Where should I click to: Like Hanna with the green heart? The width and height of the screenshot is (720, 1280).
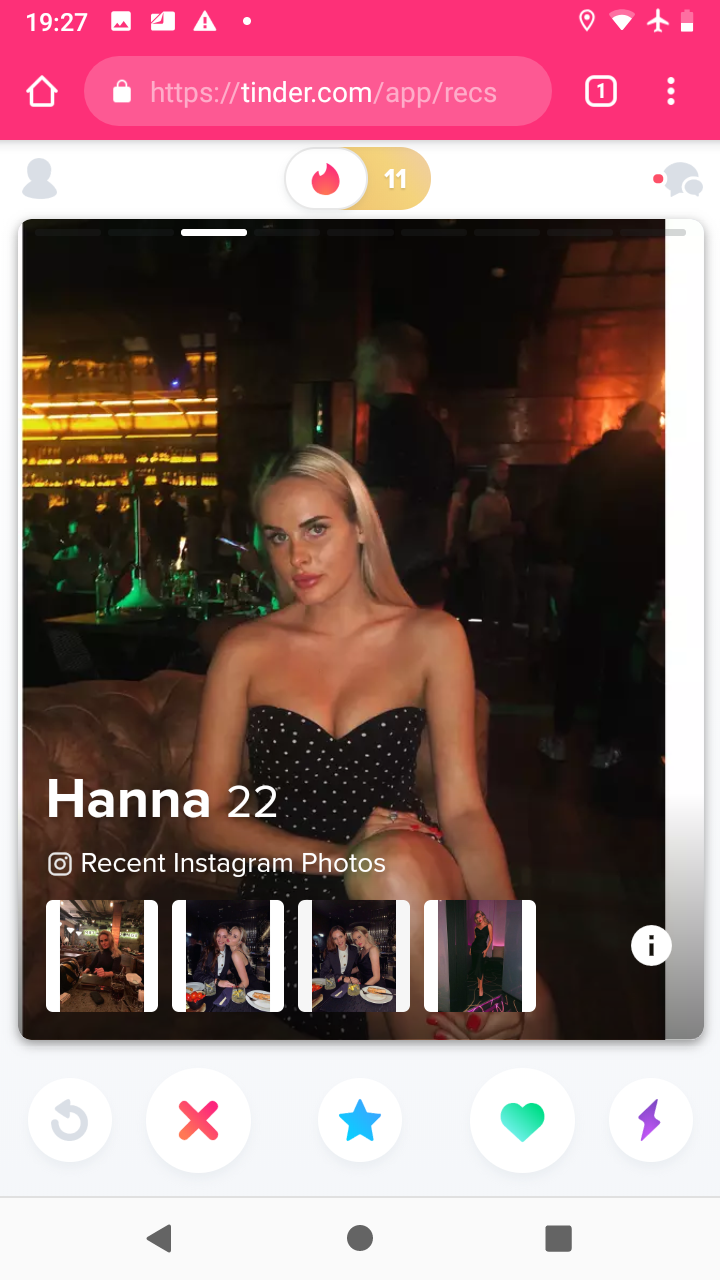pos(522,1121)
